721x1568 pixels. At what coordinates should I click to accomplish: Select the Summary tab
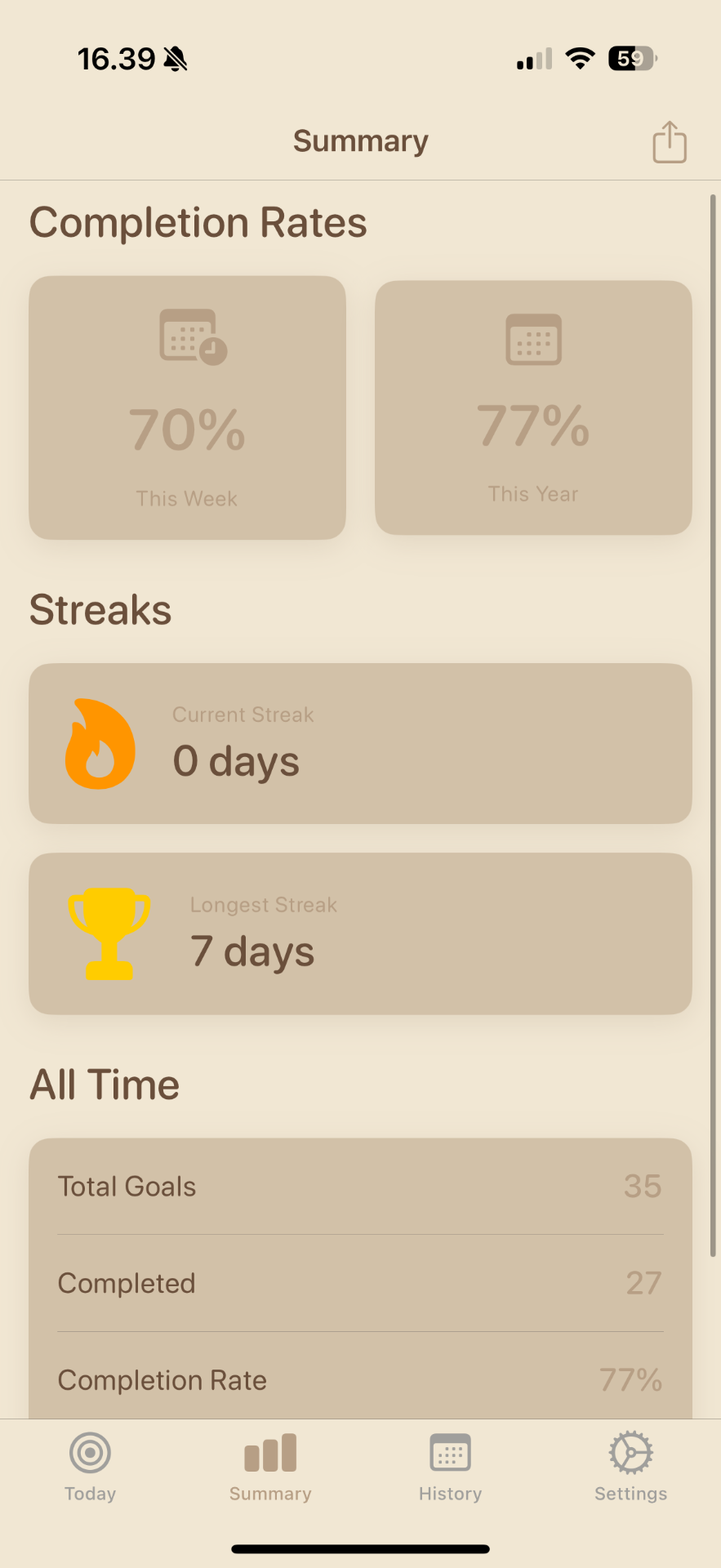[270, 1467]
